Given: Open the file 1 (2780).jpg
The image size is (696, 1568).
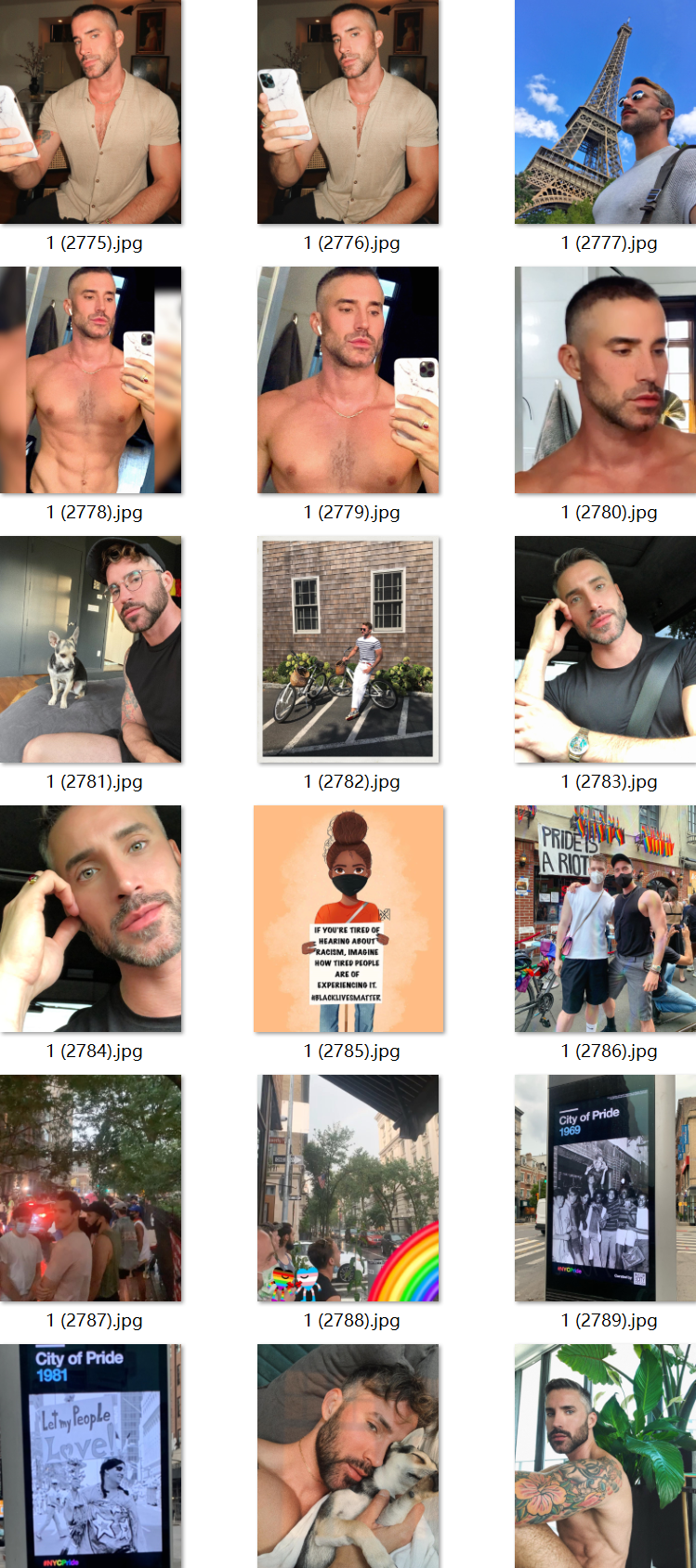Looking at the screenshot, I should pos(605,380).
